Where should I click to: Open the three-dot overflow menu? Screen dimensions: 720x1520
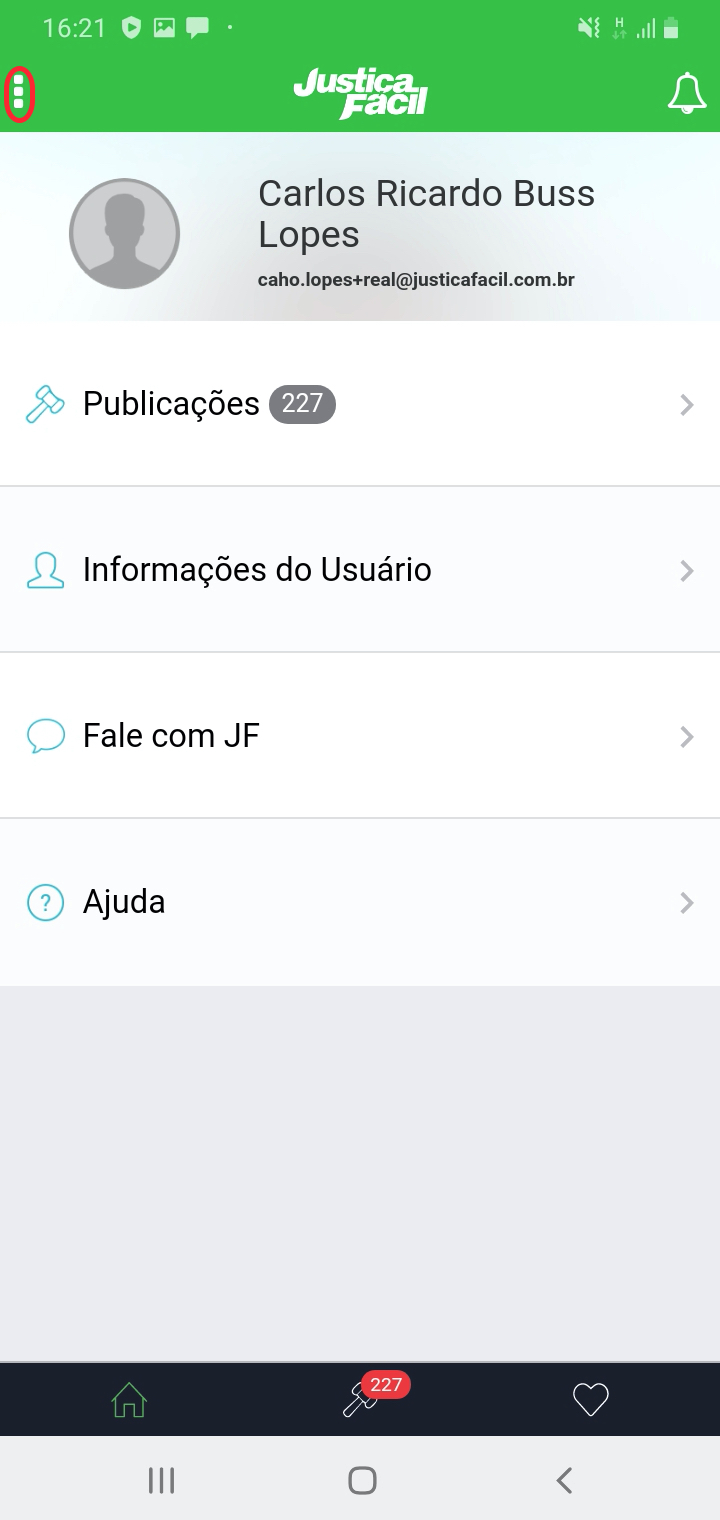coord(19,94)
